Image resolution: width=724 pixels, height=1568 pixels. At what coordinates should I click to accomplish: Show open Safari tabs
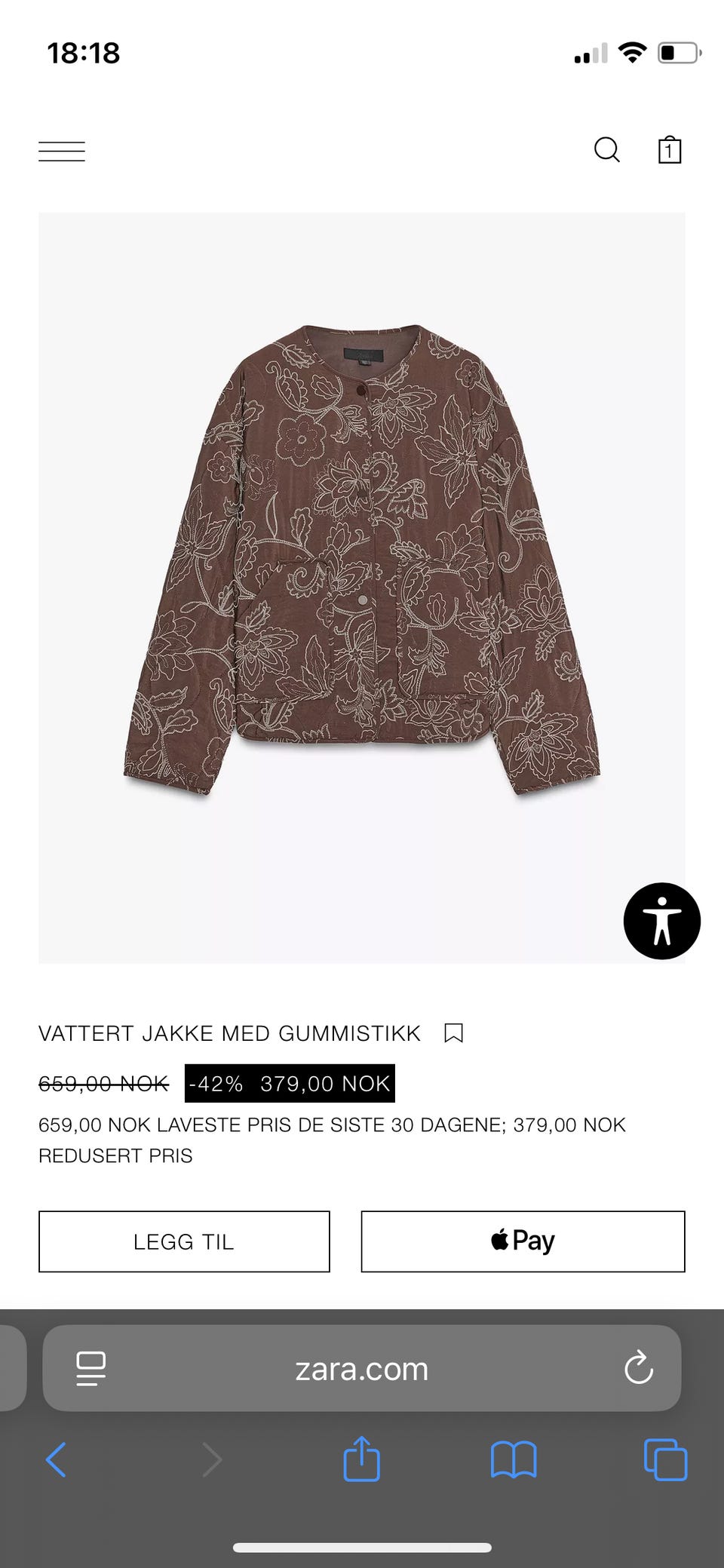tap(665, 1460)
